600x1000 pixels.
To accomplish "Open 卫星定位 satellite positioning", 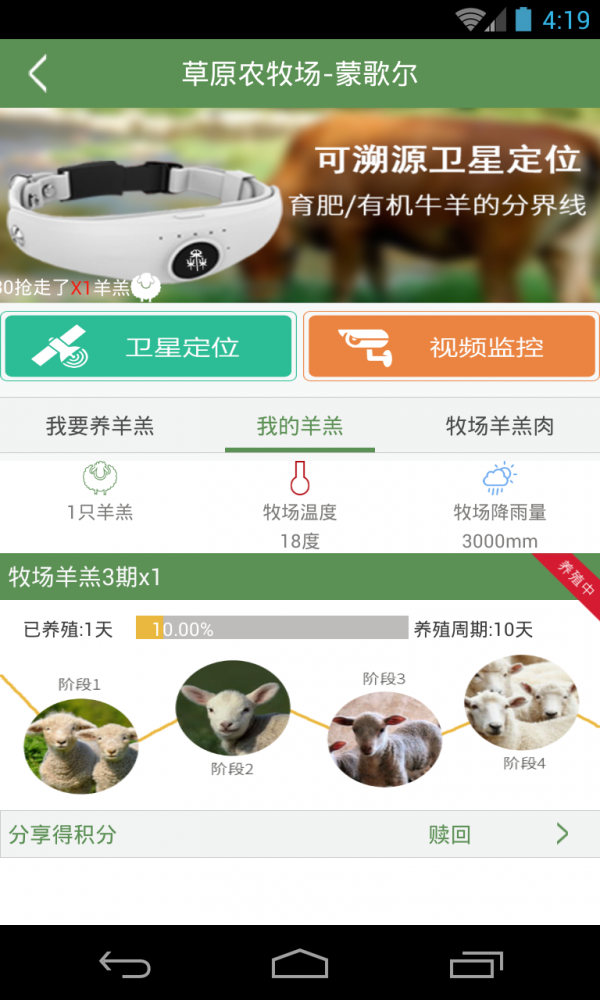I will pos(148,347).
